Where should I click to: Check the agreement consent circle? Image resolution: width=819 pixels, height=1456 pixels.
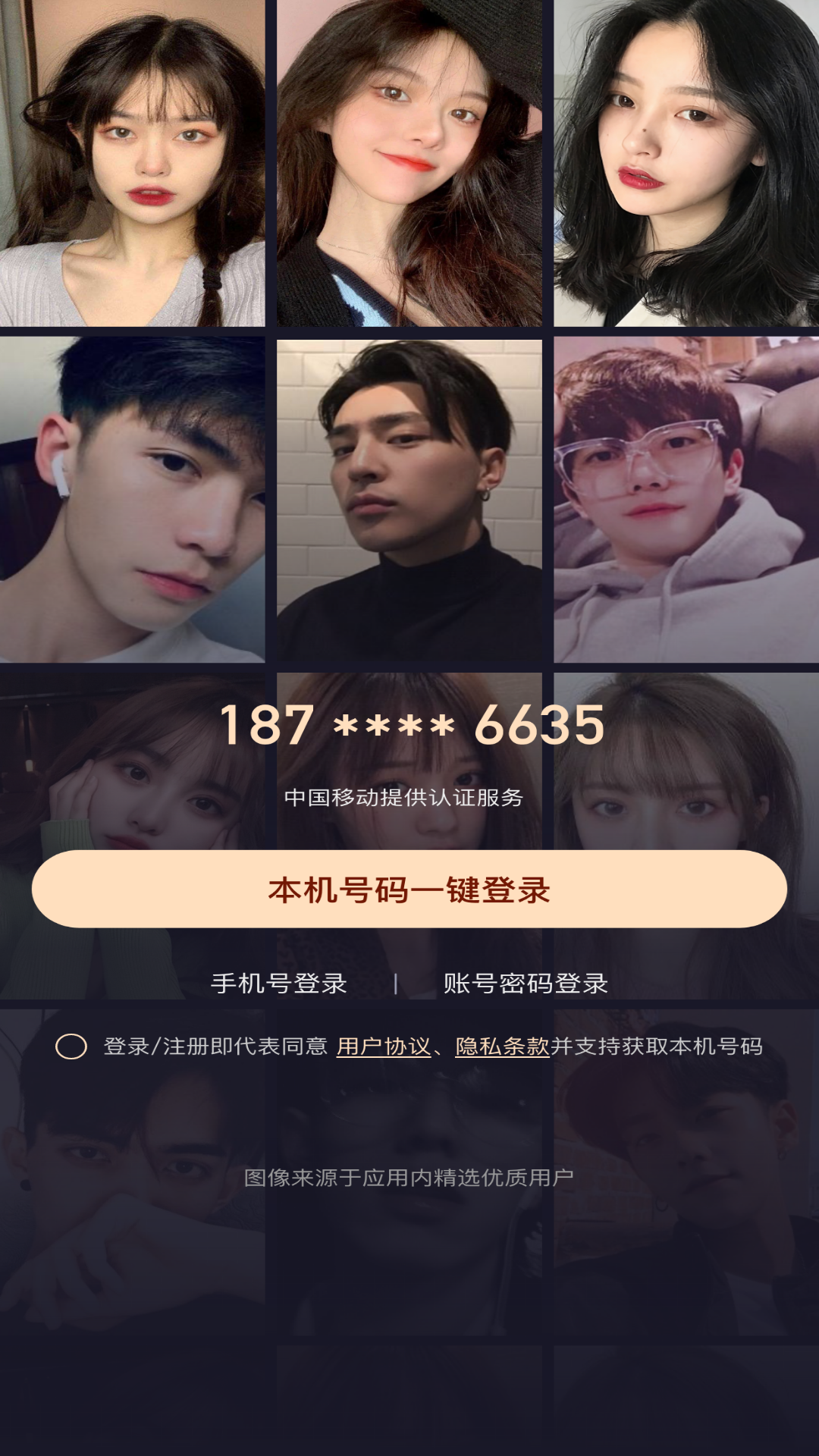(71, 1046)
